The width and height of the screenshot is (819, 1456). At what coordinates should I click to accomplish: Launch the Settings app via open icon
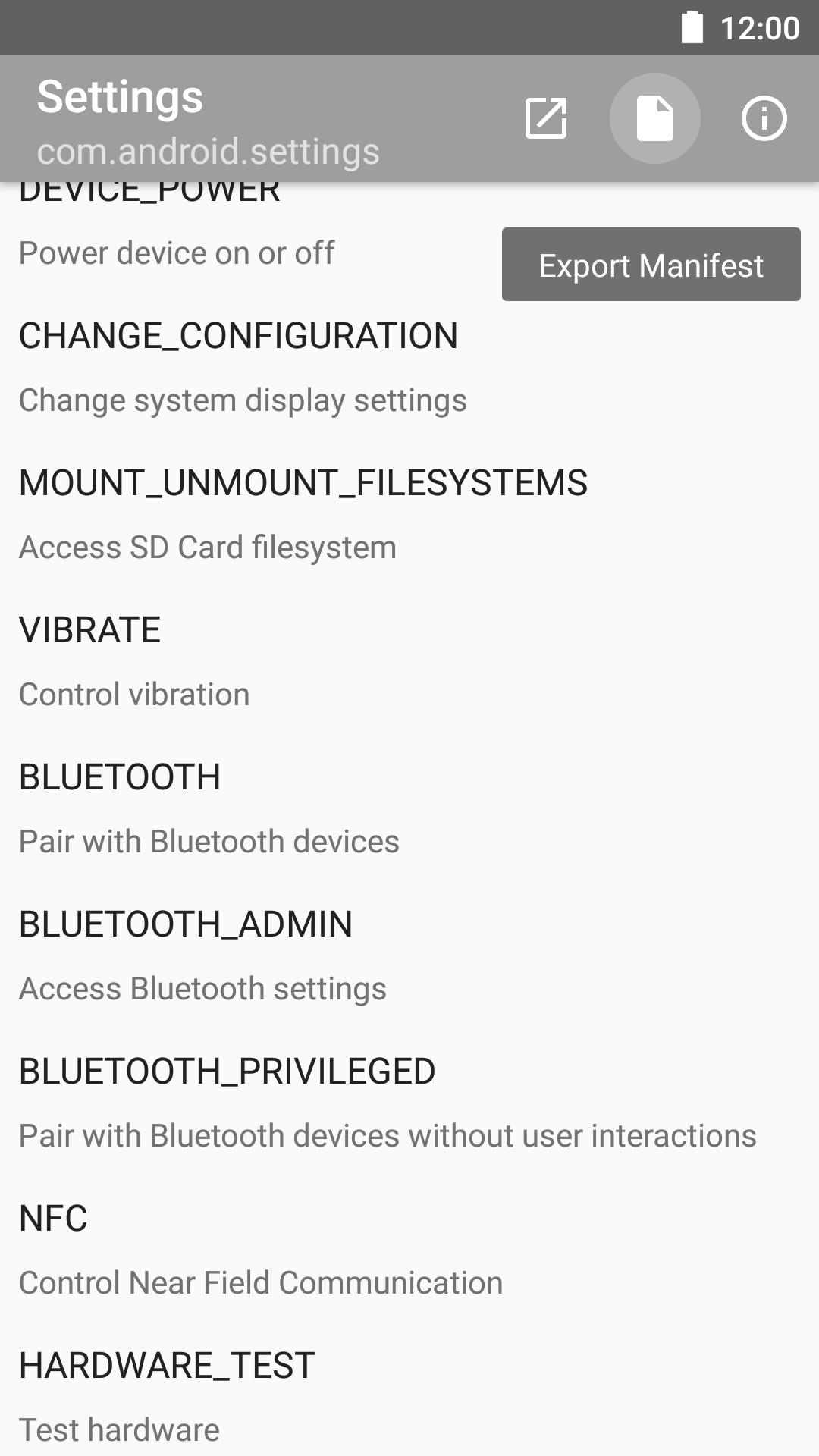546,118
